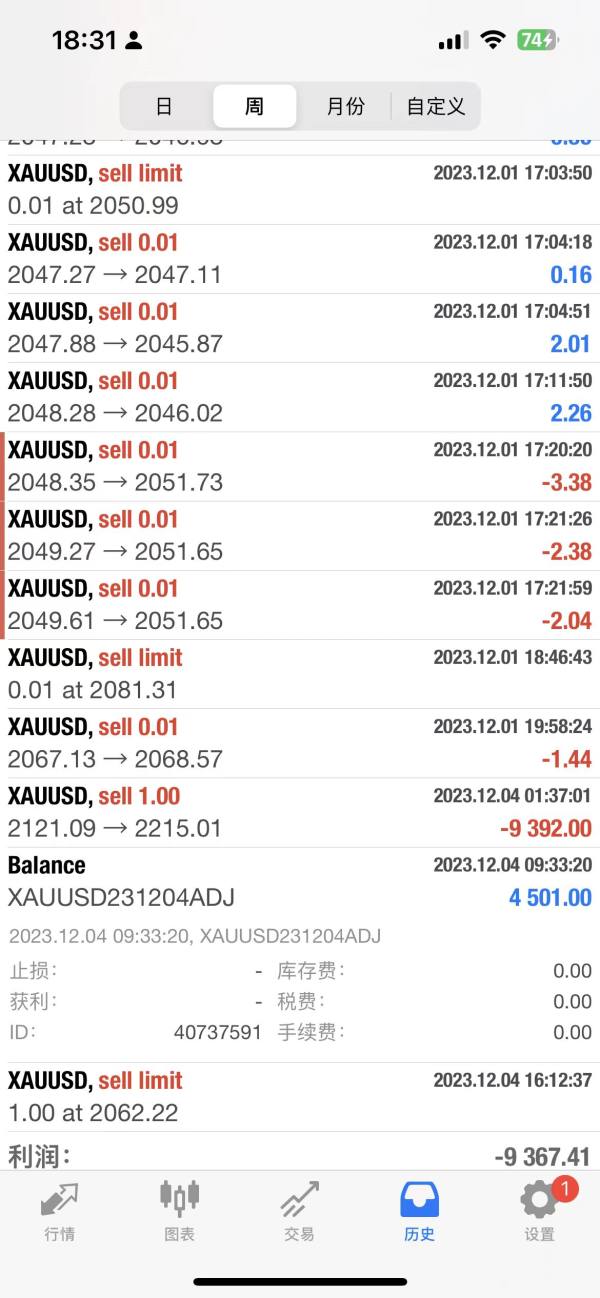600x1298 pixels.
Task: Open the 设置 settings tab
Action: [539, 1210]
